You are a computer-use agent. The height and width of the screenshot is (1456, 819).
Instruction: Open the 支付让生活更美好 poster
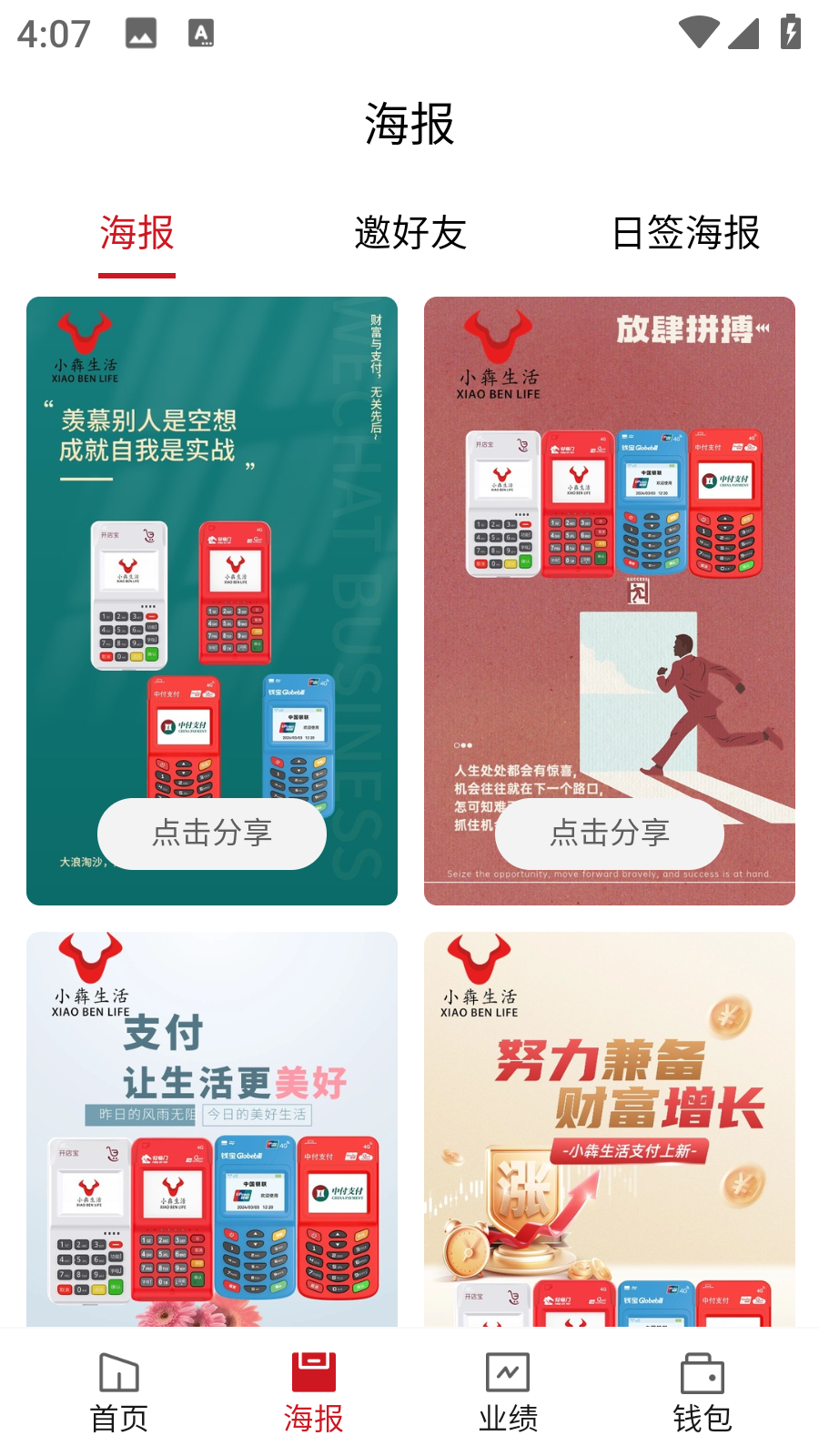pyautogui.click(x=212, y=1128)
